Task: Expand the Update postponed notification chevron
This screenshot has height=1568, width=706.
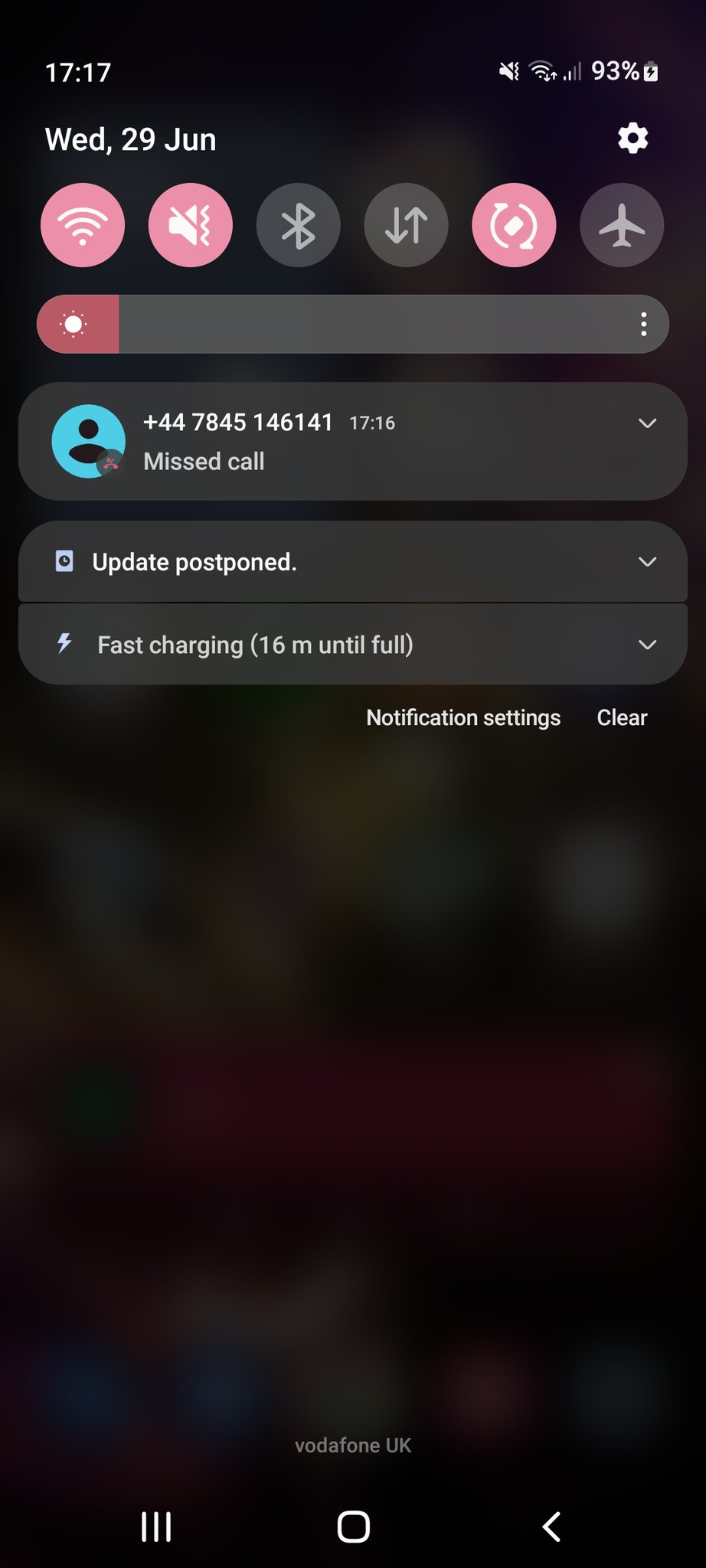Action: click(x=647, y=562)
